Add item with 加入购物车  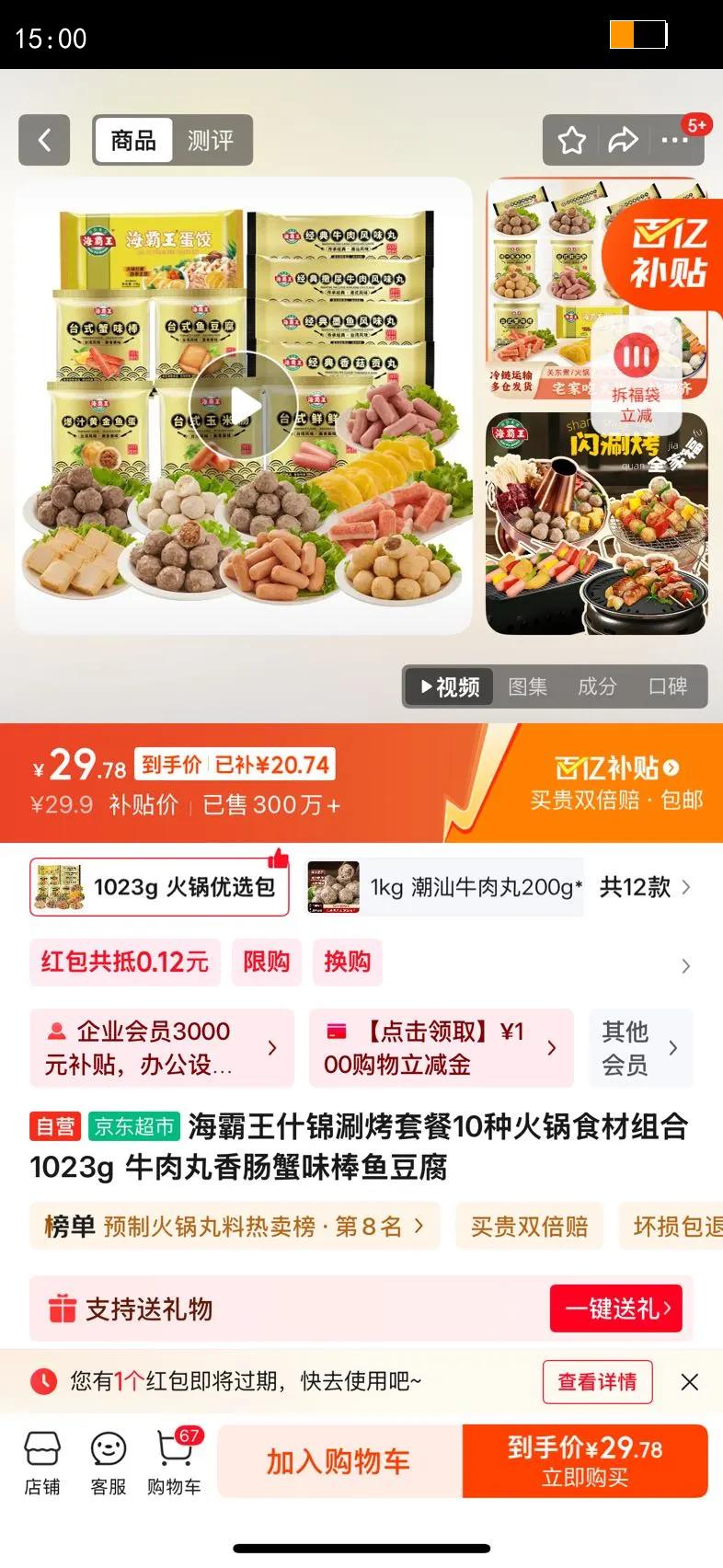[339, 1461]
